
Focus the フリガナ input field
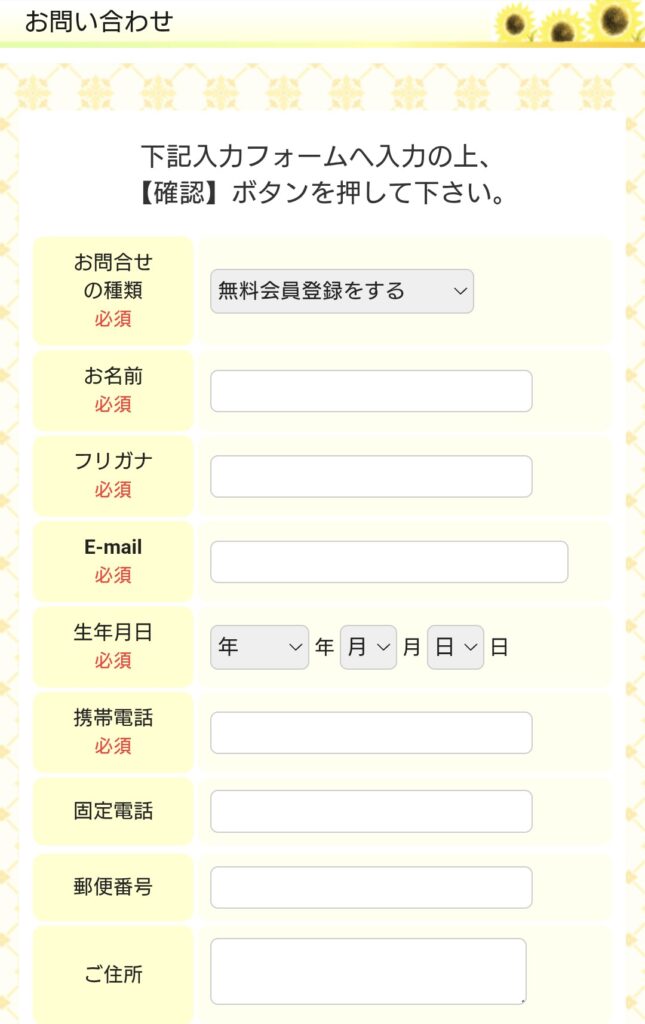(370, 476)
